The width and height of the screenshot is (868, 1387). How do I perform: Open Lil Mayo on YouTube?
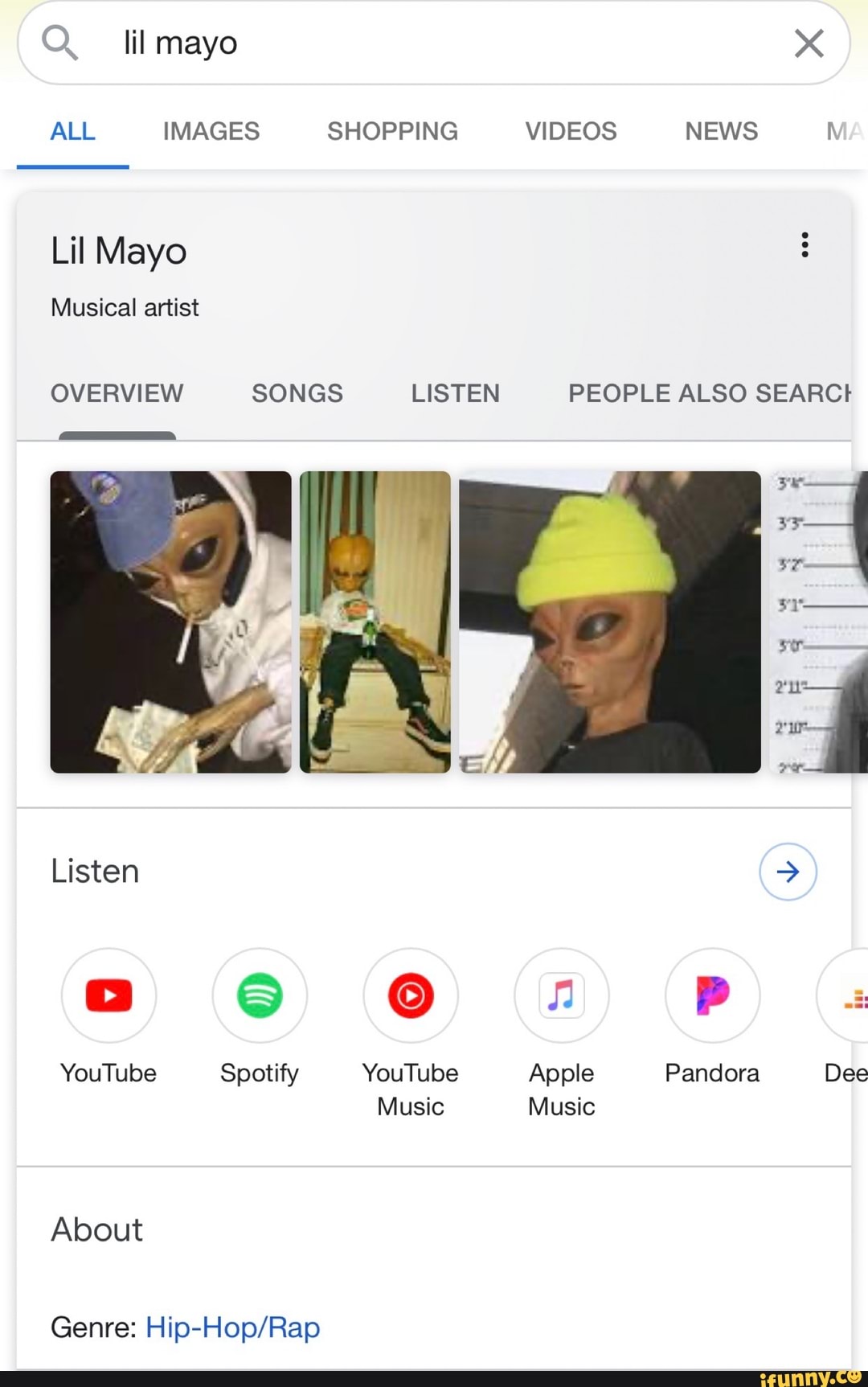click(x=108, y=995)
